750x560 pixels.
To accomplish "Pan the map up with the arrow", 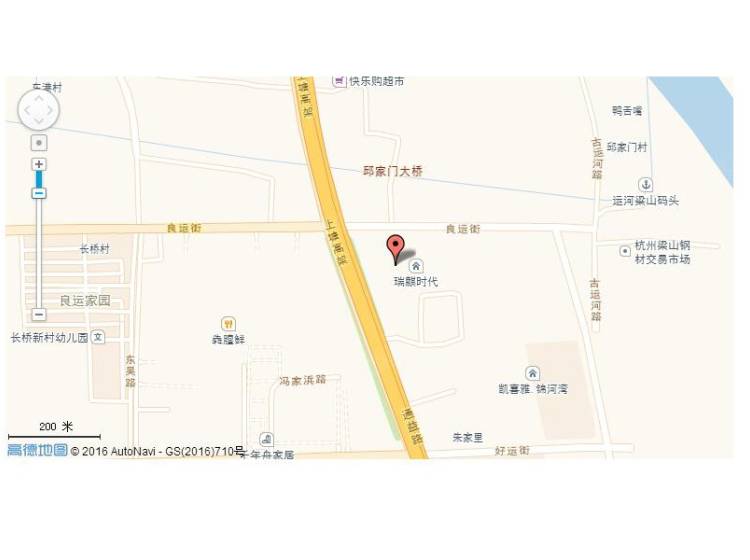I will [39, 97].
